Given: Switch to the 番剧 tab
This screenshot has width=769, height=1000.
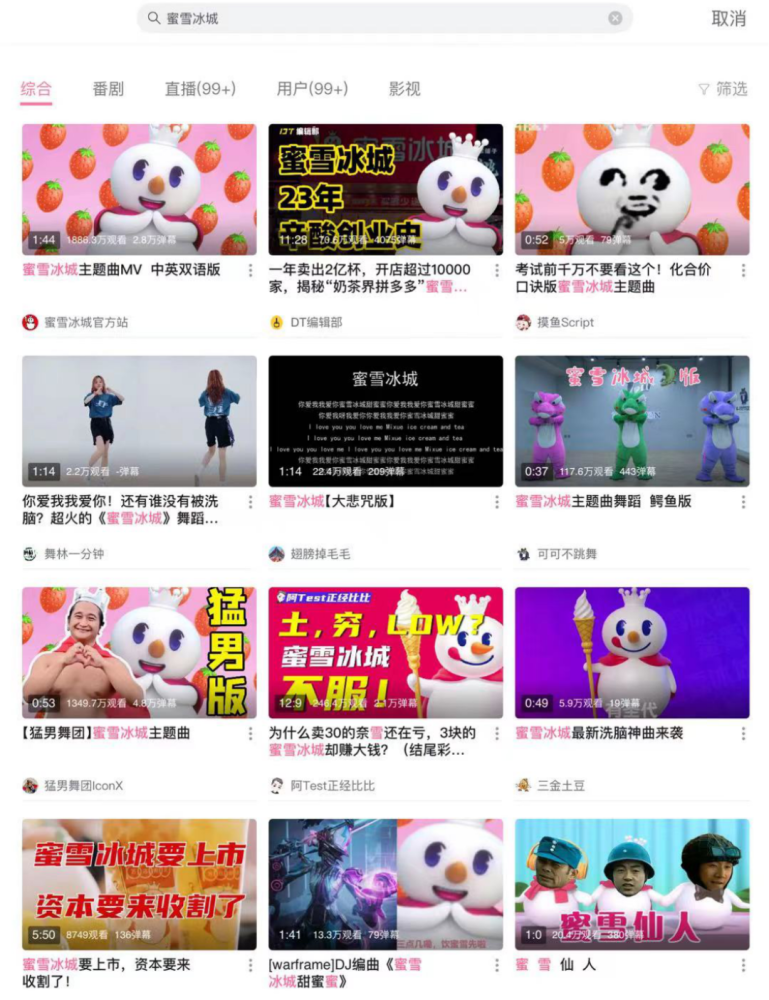Looking at the screenshot, I should tap(108, 89).
